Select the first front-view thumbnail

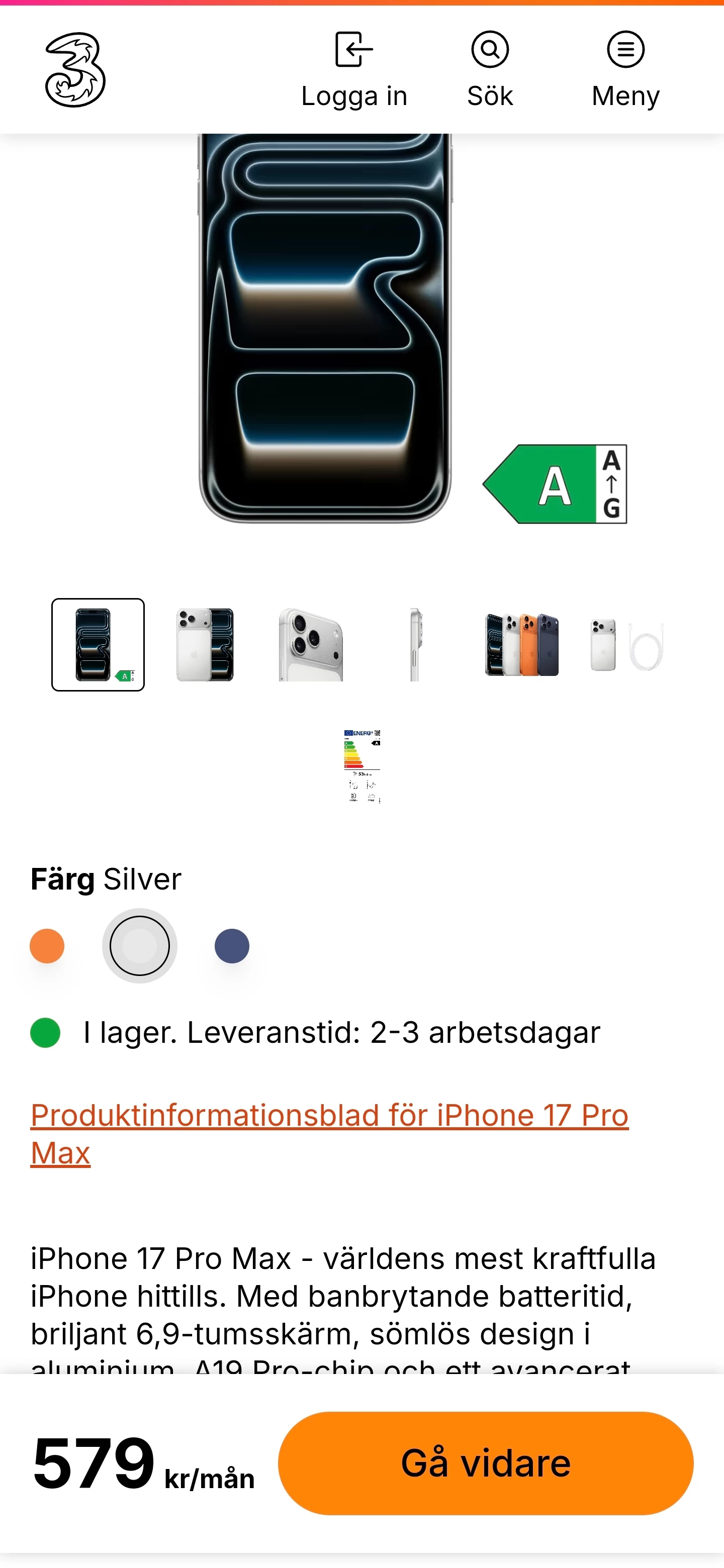pos(98,645)
